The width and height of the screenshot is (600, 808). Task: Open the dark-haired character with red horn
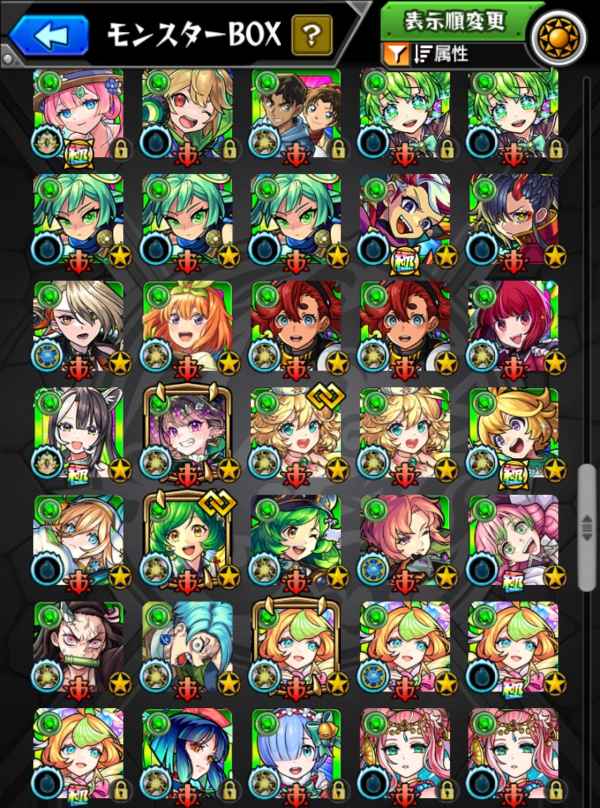tap(513, 220)
